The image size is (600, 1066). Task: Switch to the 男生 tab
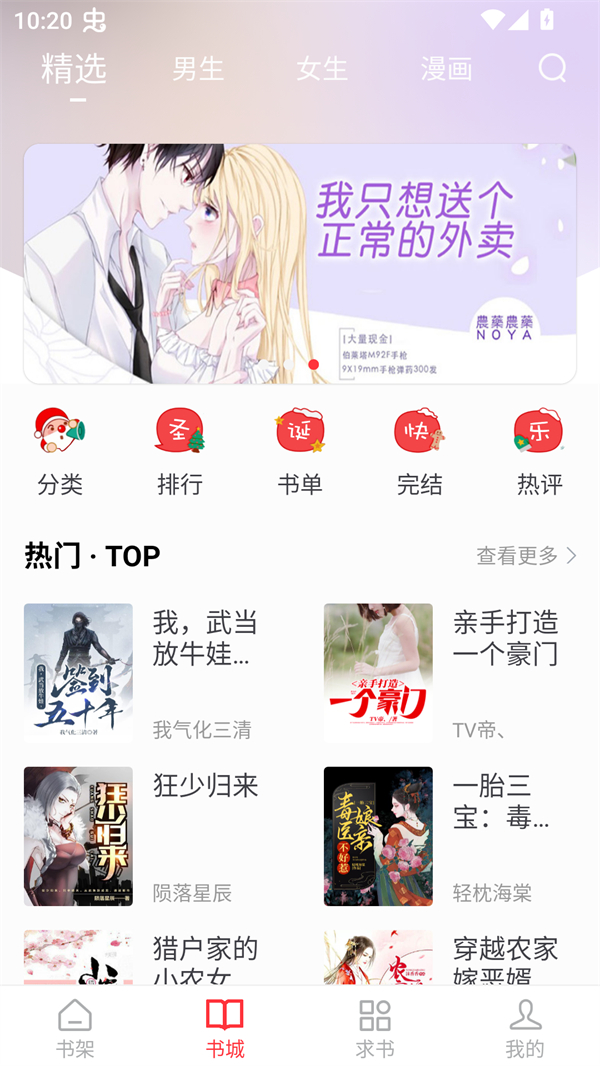[x=198, y=69]
